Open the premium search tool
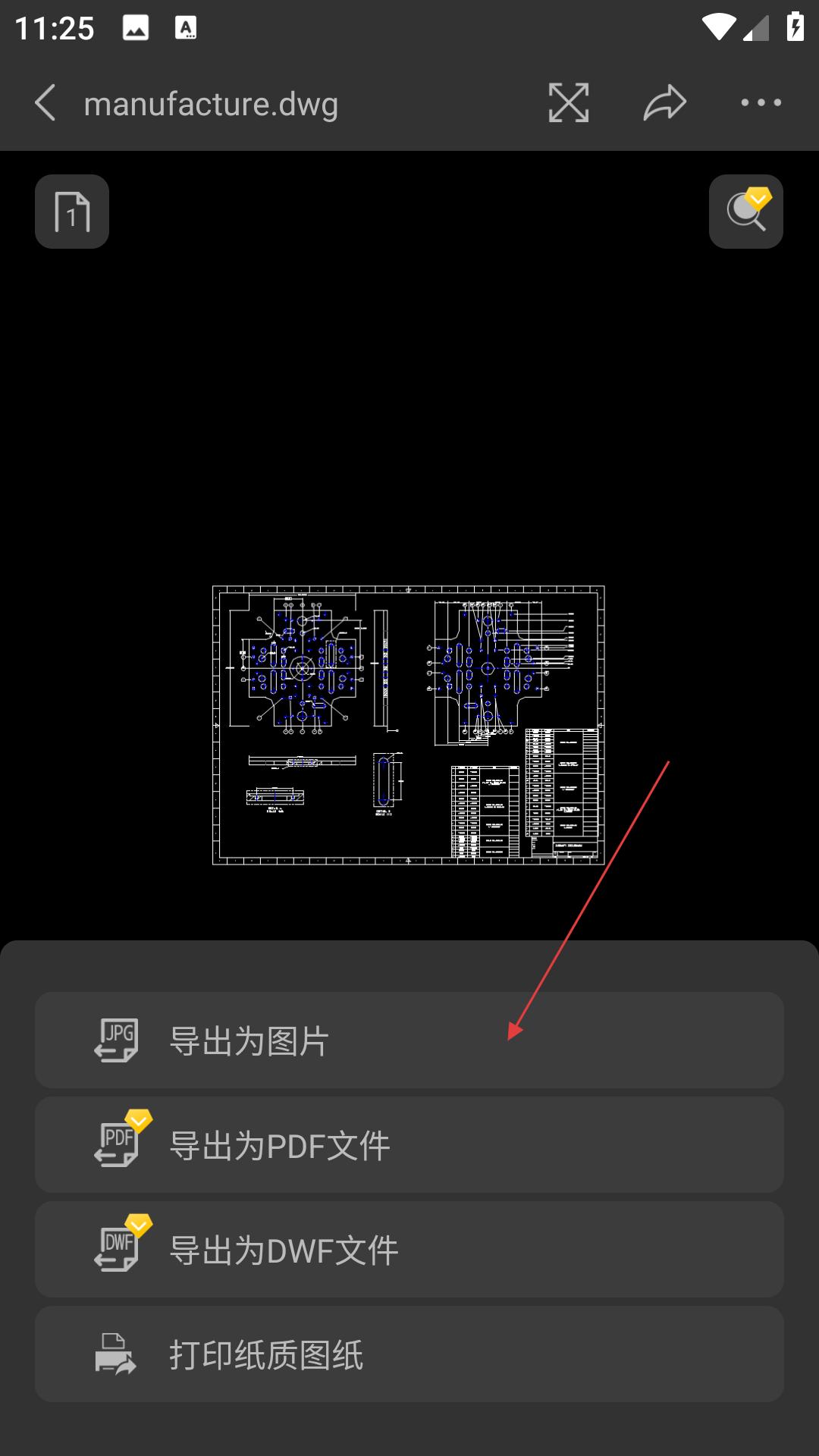Image resolution: width=819 pixels, height=1456 pixels. 746,212
